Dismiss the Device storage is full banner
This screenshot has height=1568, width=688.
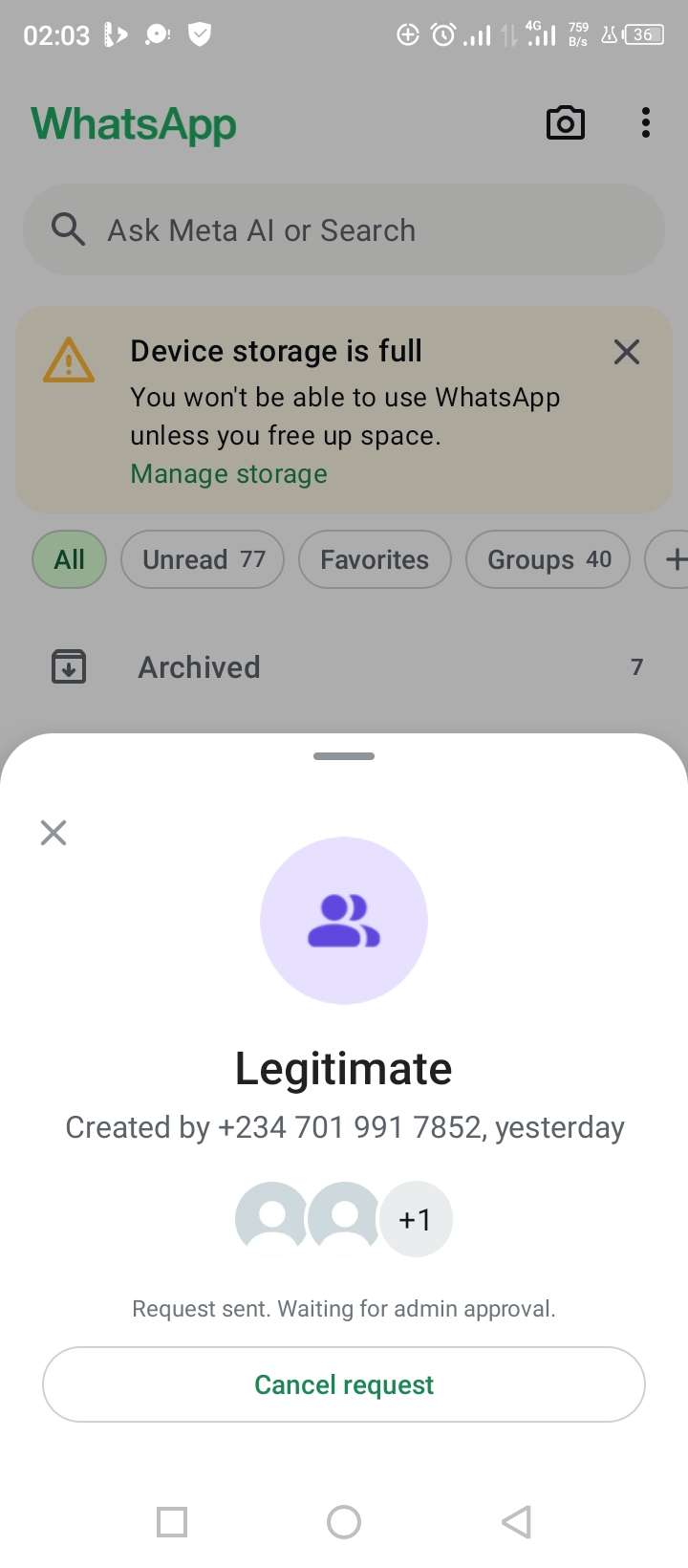coord(627,352)
